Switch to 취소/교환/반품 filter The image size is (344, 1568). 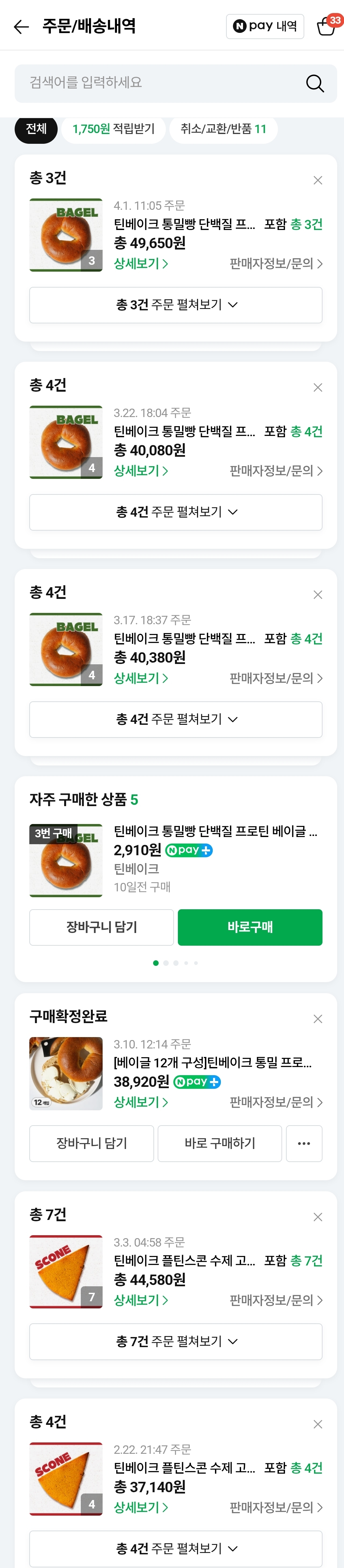[x=223, y=129]
